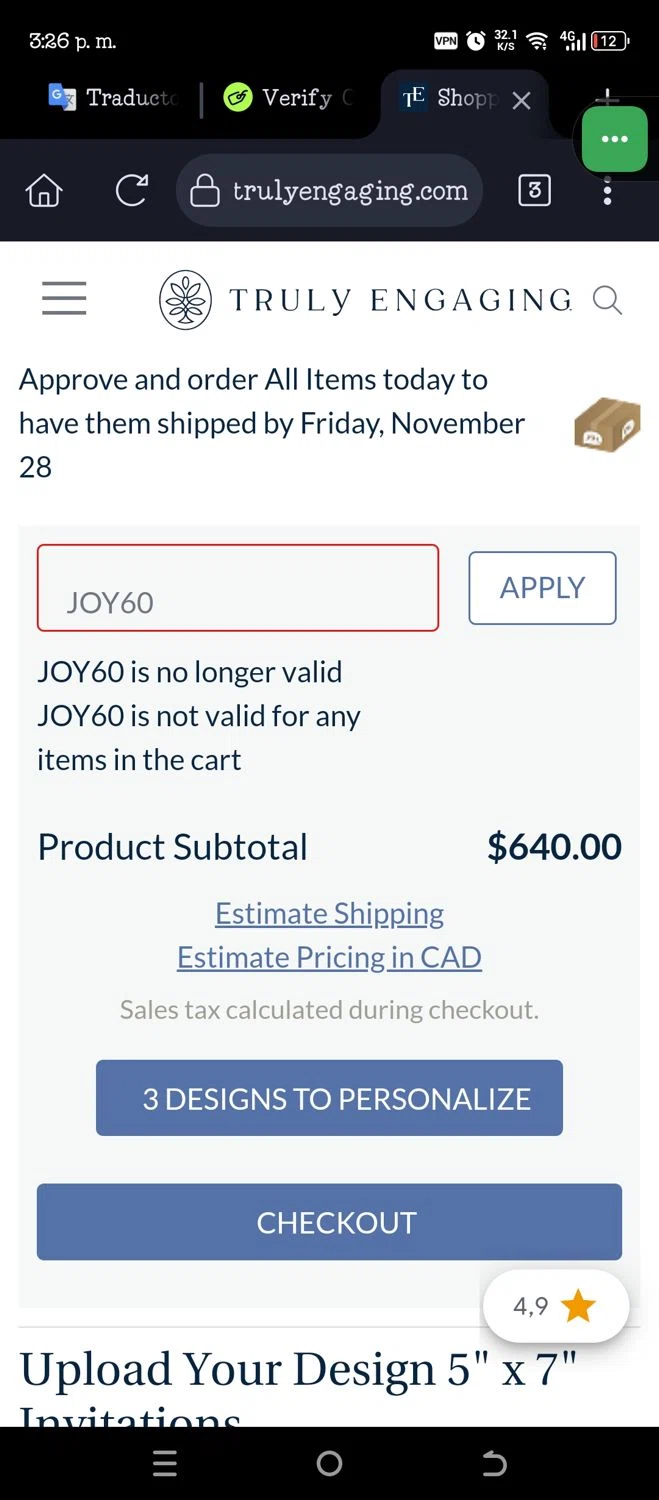Go back using the system back button
659x1500 pixels.
(x=494, y=1464)
